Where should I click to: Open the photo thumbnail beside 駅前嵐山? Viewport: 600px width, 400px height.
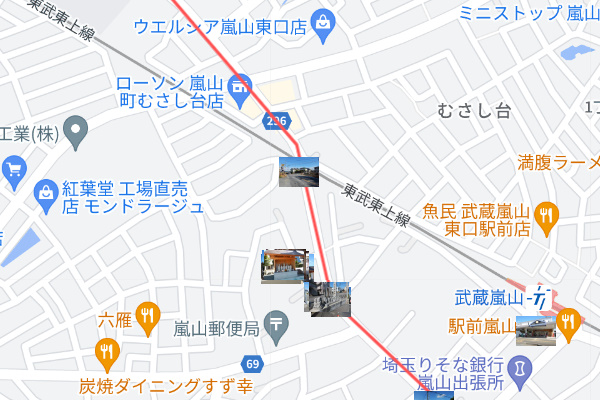click(535, 330)
